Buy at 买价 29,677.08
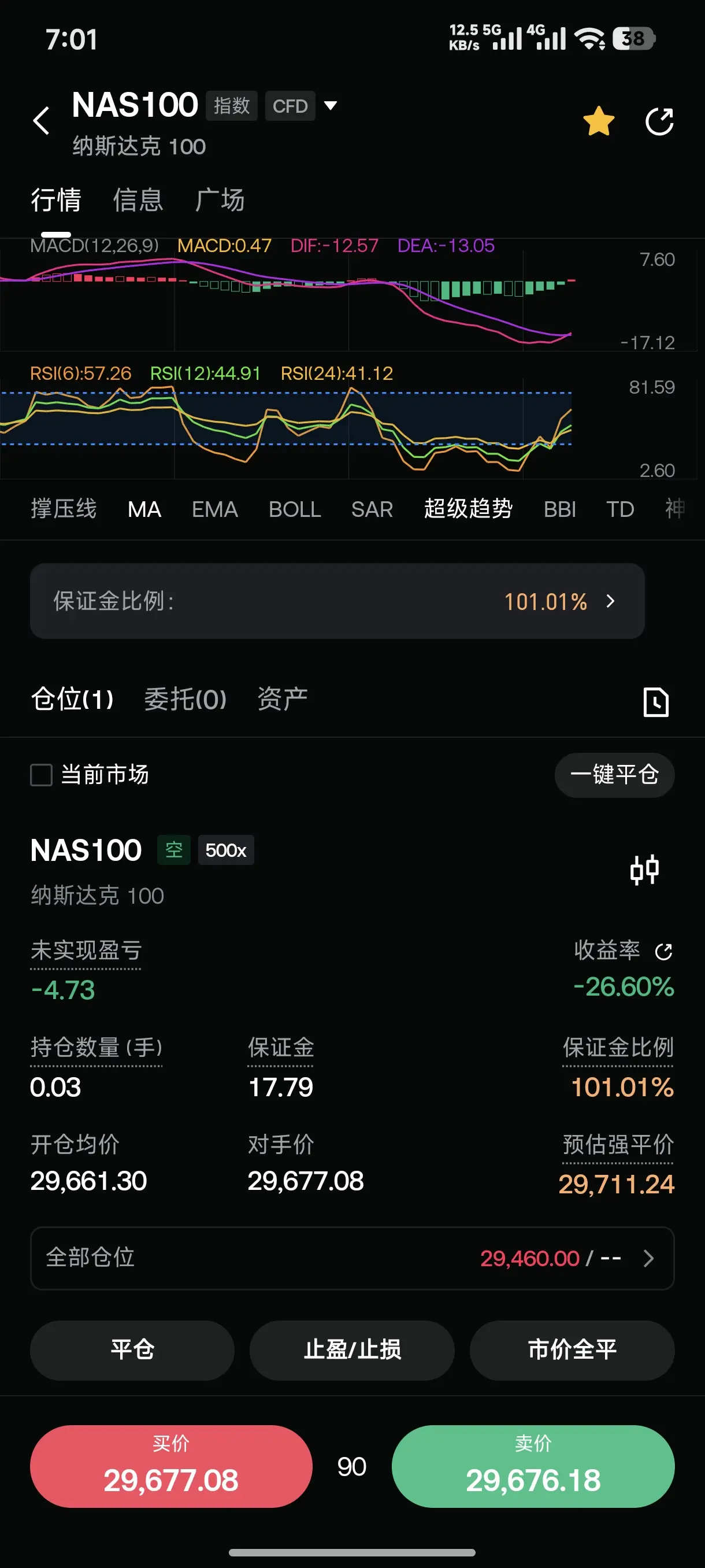The width and height of the screenshot is (705, 1568). [x=171, y=1466]
